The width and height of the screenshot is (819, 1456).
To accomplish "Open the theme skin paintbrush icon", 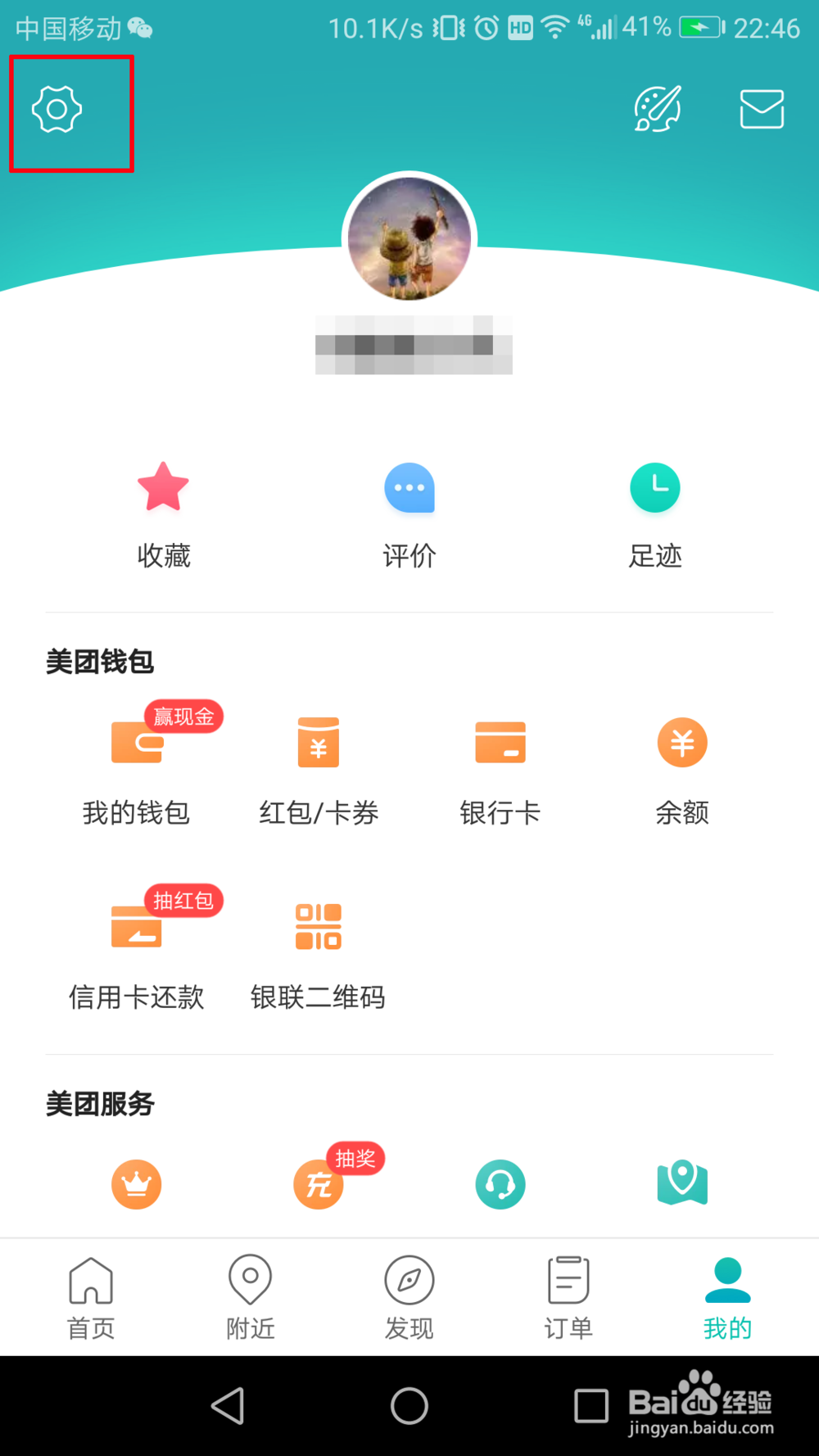I will (657, 109).
